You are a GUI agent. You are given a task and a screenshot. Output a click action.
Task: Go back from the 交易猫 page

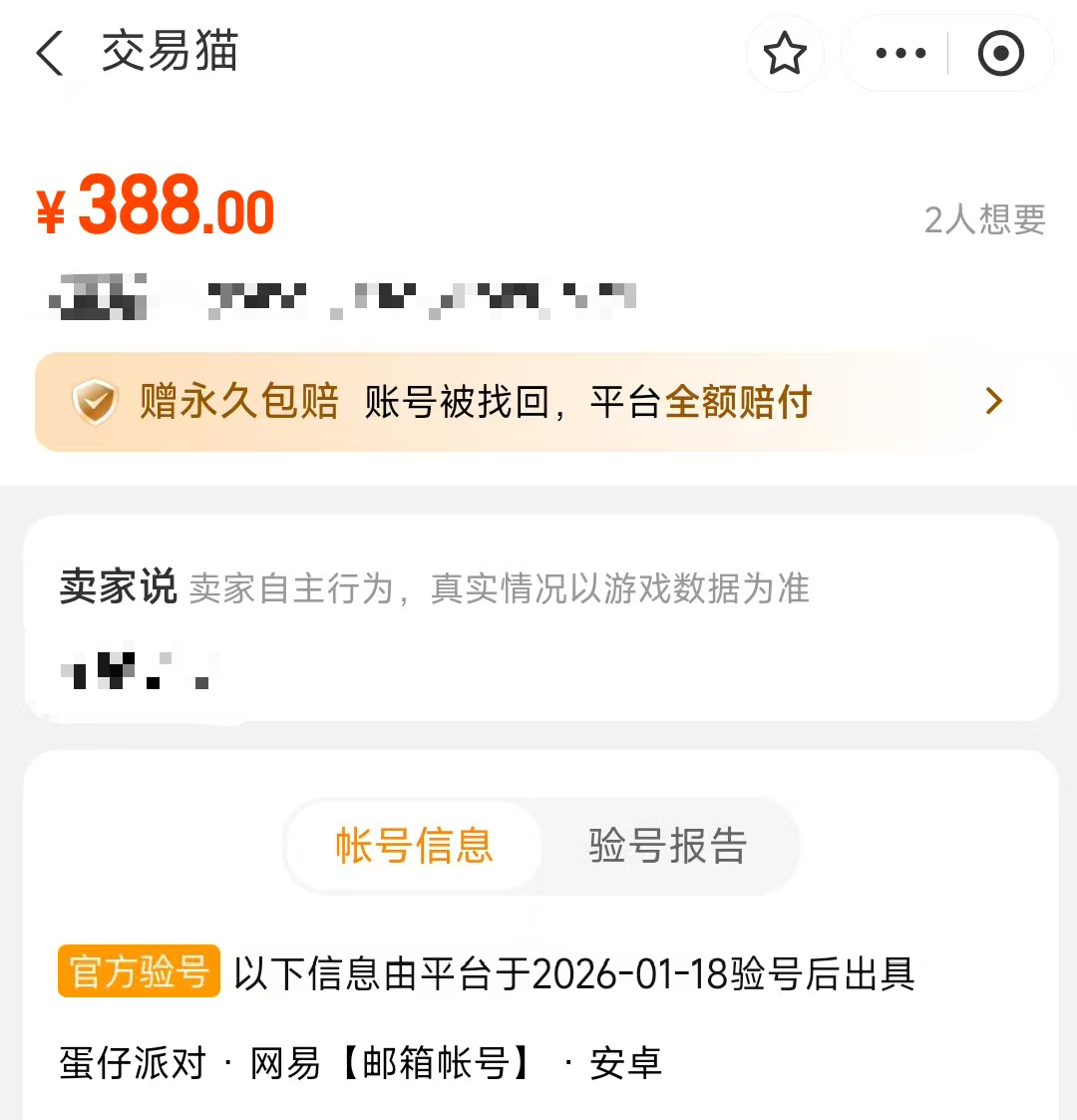[x=50, y=53]
